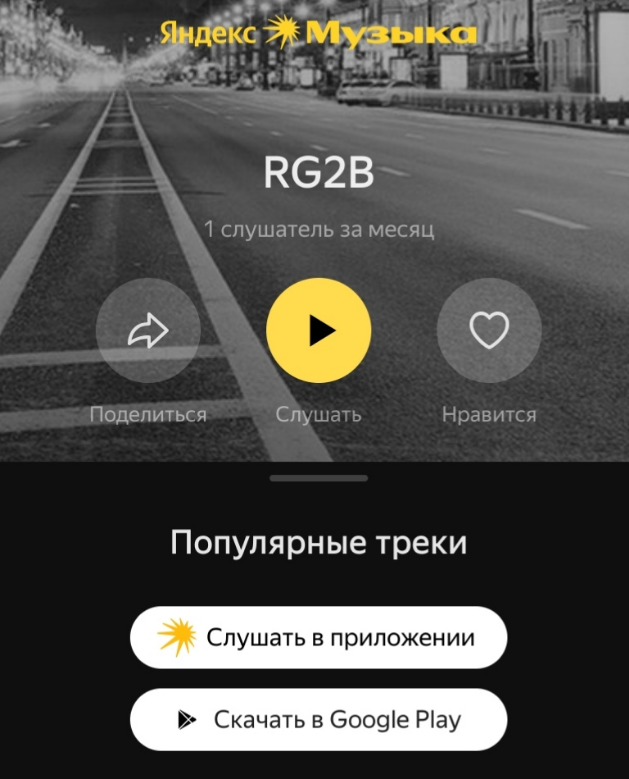This screenshot has height=779, width=629.
Task: Share the RG2B artist page
Action: (x=148, y=331)
